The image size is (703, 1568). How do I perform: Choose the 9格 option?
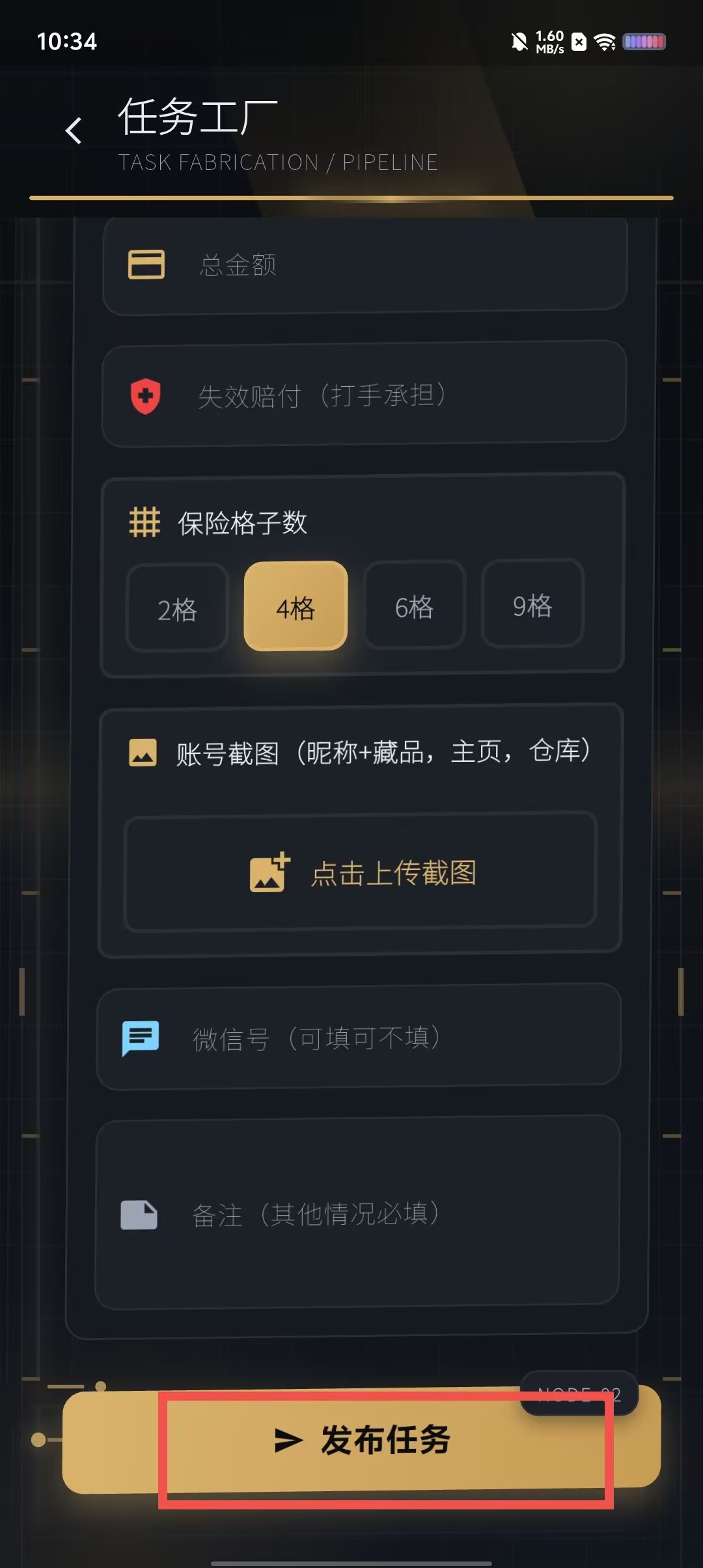point(532,604)
